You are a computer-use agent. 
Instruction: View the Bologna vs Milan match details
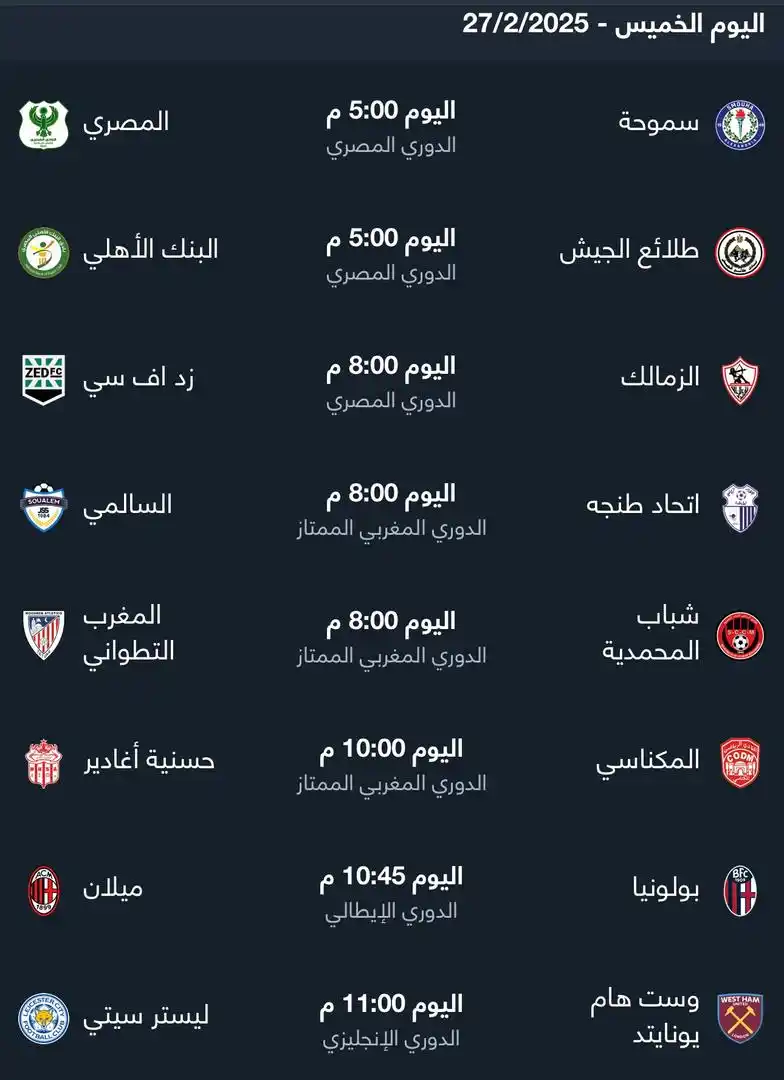(x=391, y=892)
